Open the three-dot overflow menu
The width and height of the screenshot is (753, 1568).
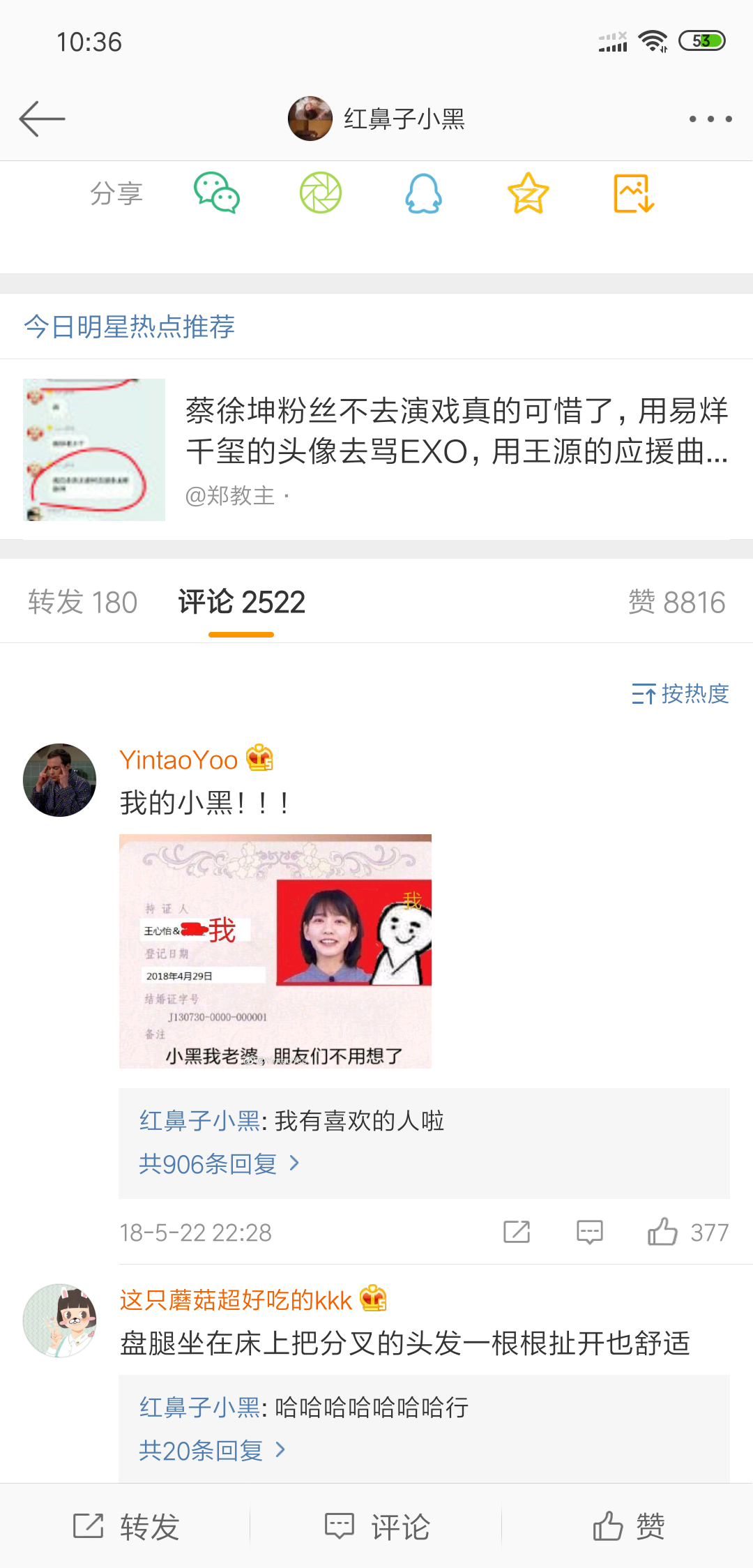pos(710,119)
